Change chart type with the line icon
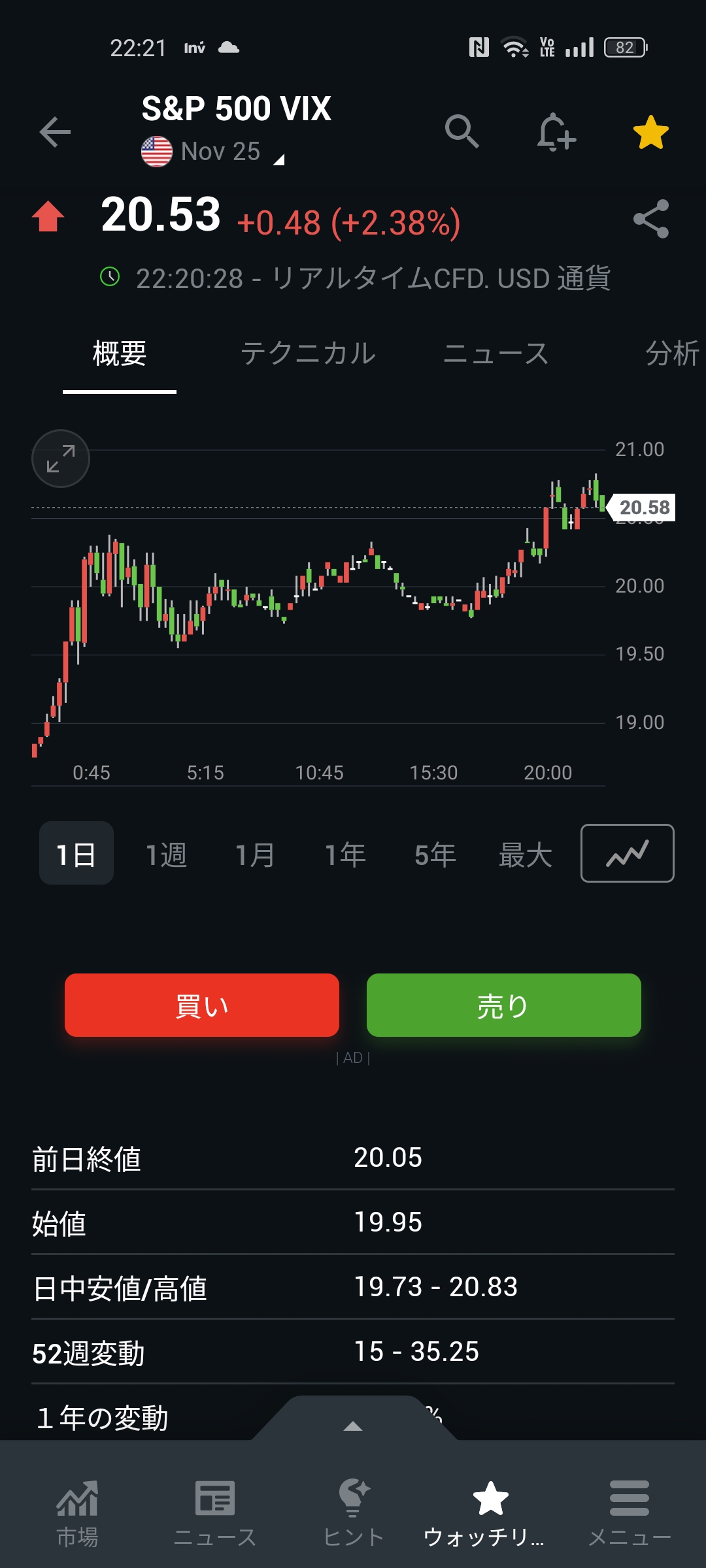The image size is (706, 1568). pos(627,853)
